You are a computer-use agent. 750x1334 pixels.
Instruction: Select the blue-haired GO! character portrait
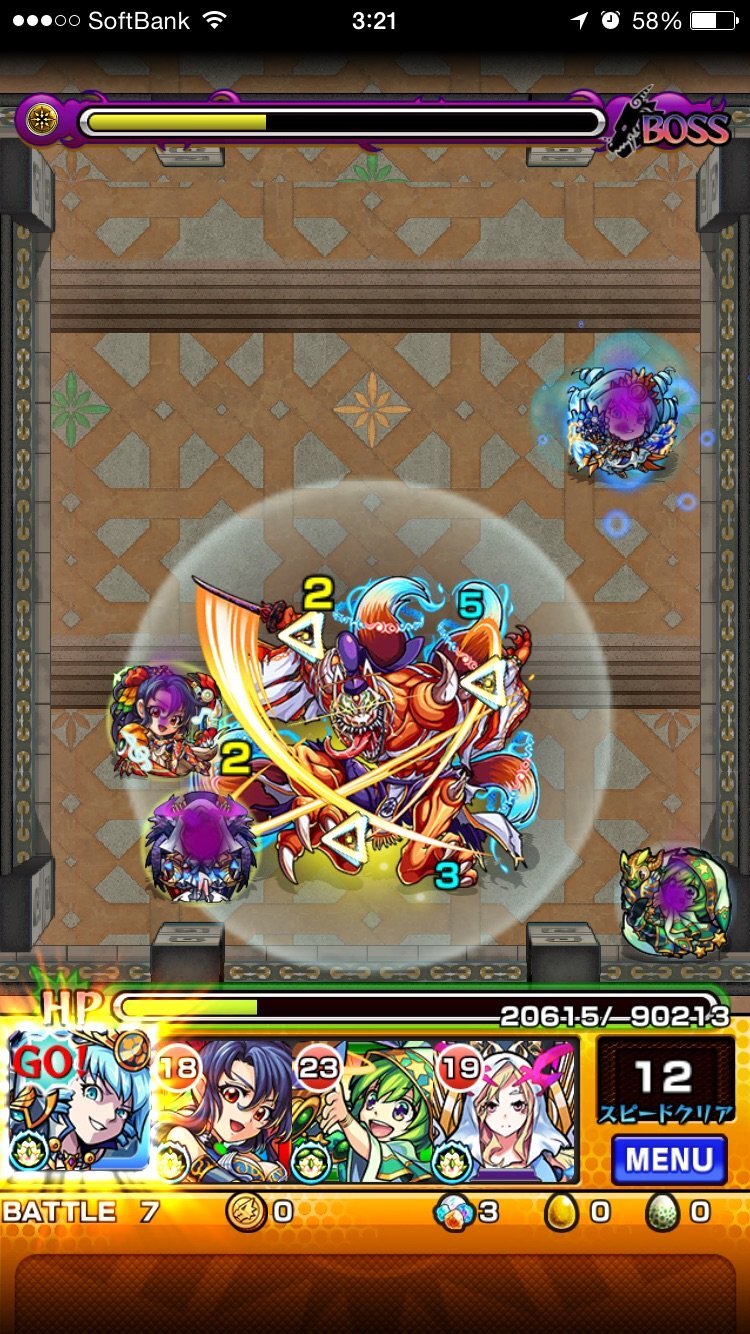point(80,1105)
